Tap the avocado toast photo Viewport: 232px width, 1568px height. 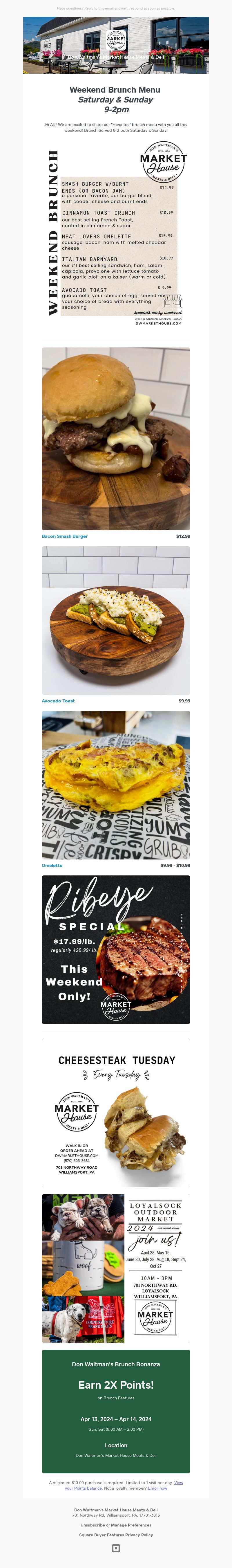click(x=116, y=620)
